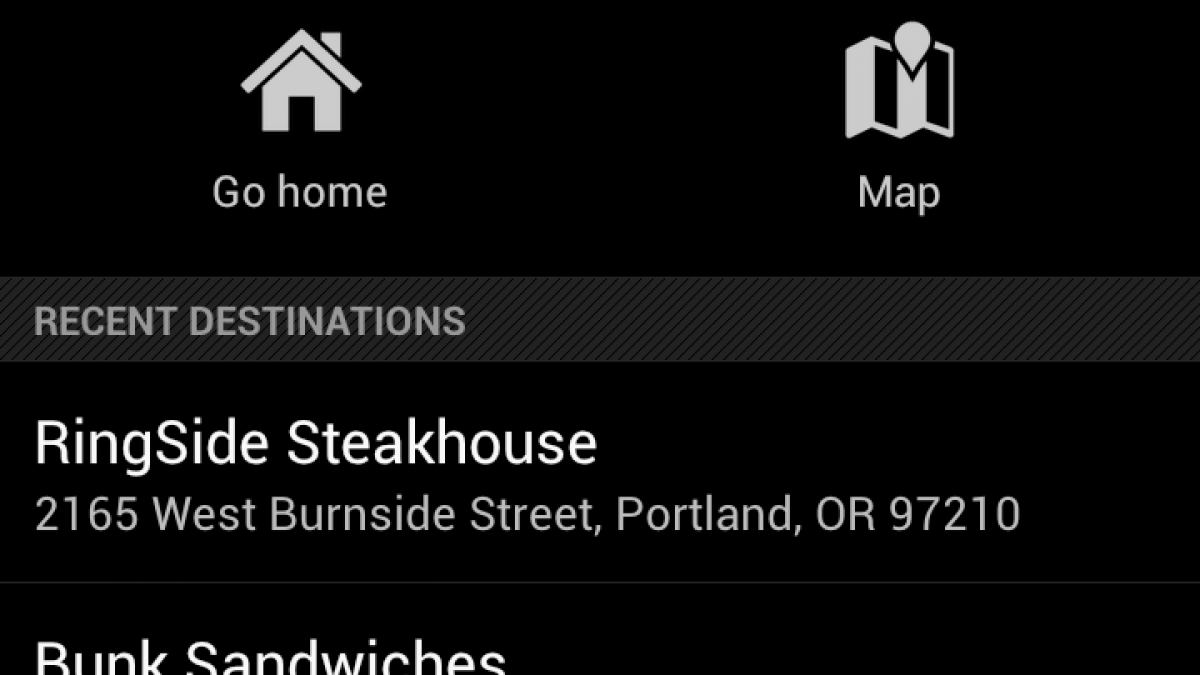Choose Bunk Sandwiches from recent destinations
Viewport: 1200px width, 675px height.
pos(270,654)
